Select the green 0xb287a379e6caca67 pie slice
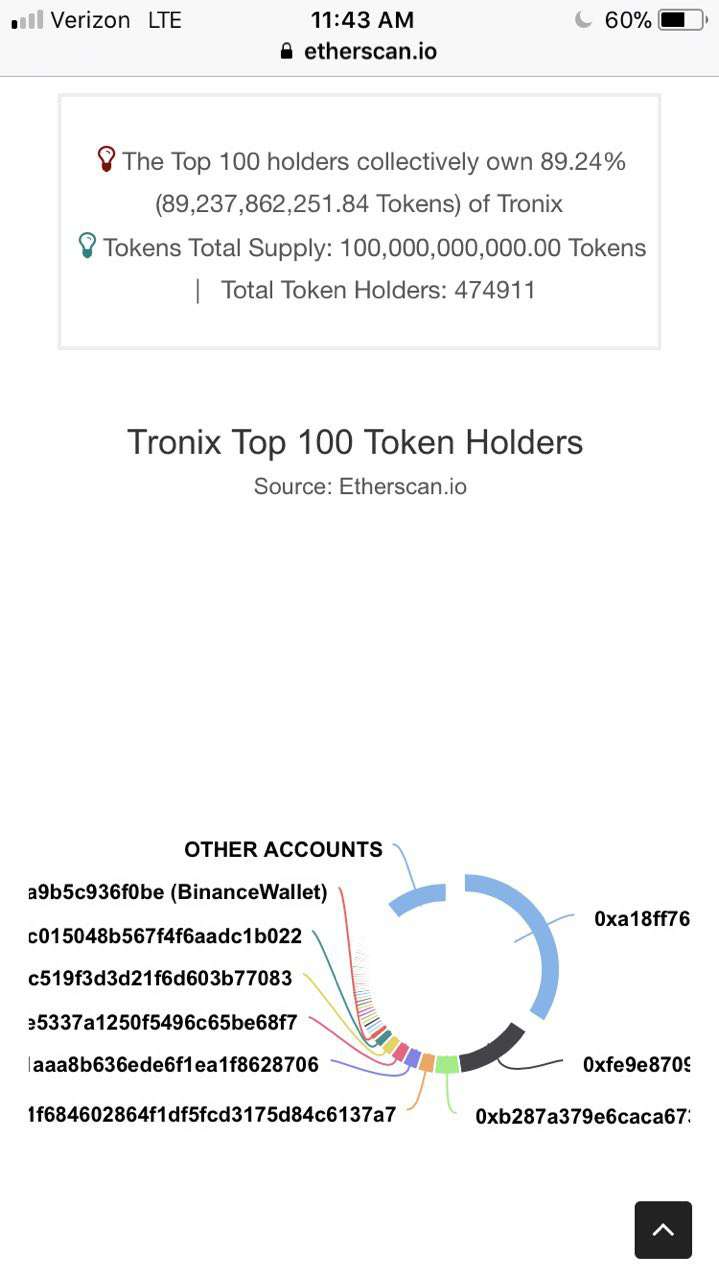Screen dimensions: 719x1280 (x=447, y=1063)
